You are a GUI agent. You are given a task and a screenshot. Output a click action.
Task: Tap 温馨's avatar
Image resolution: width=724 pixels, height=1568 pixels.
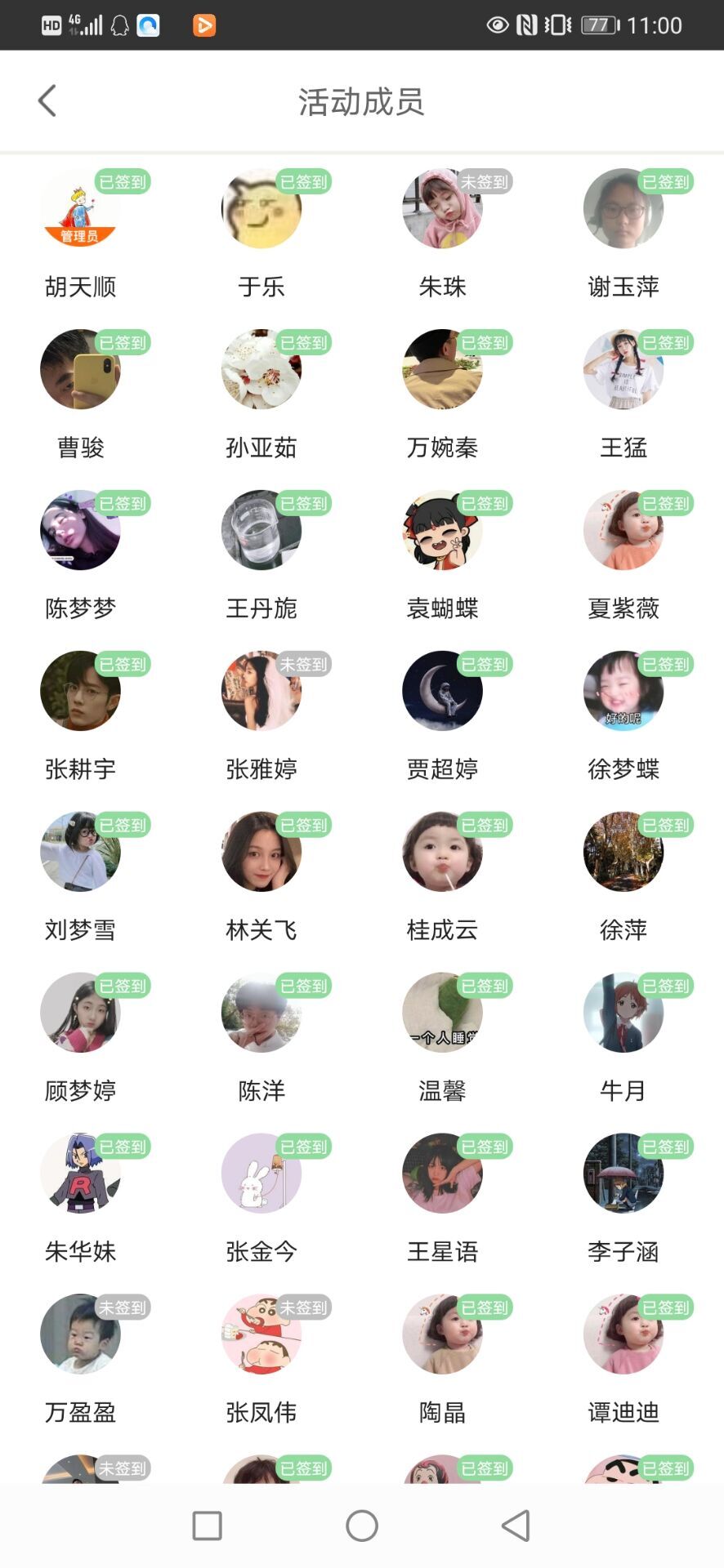coord(442,1013)
